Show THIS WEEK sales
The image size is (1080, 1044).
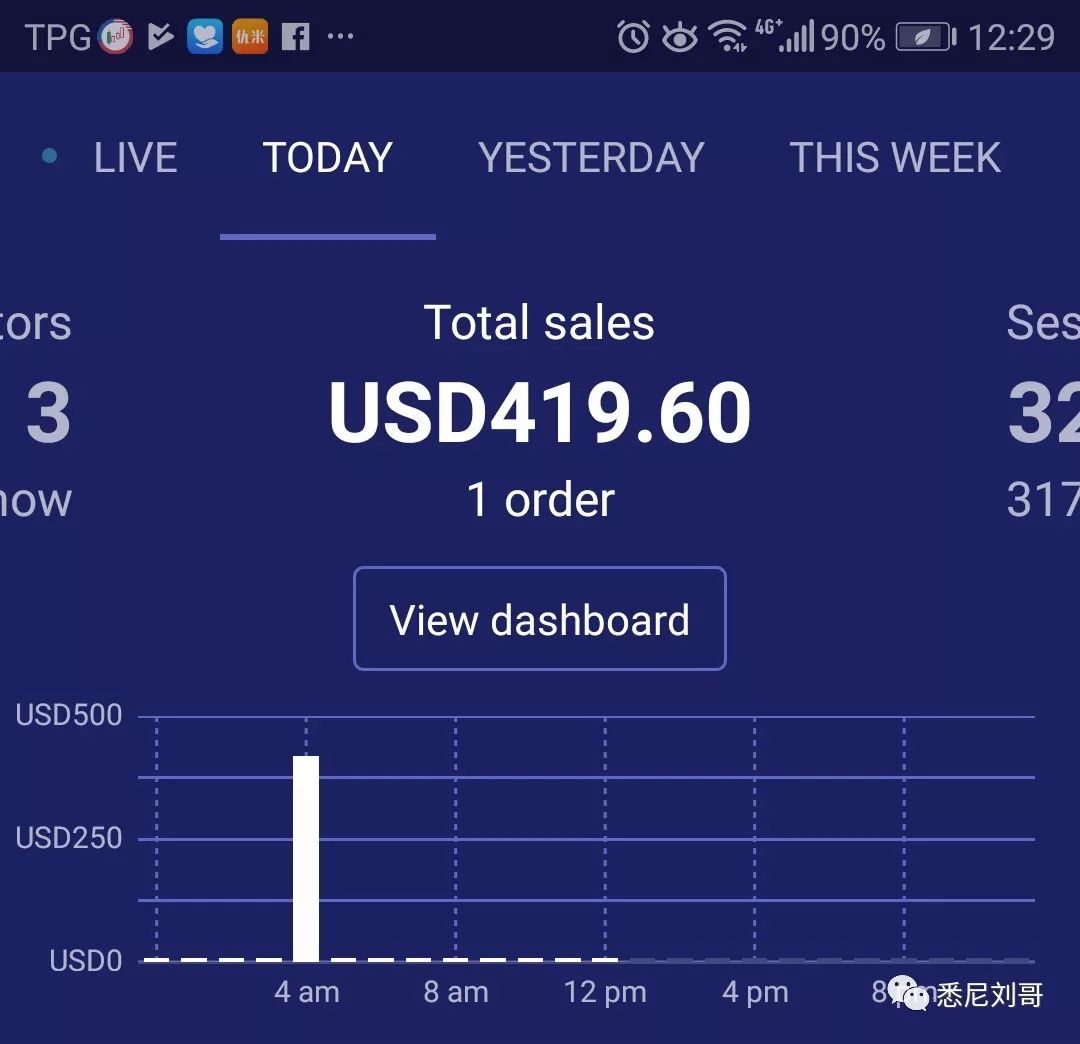point(895,158)
